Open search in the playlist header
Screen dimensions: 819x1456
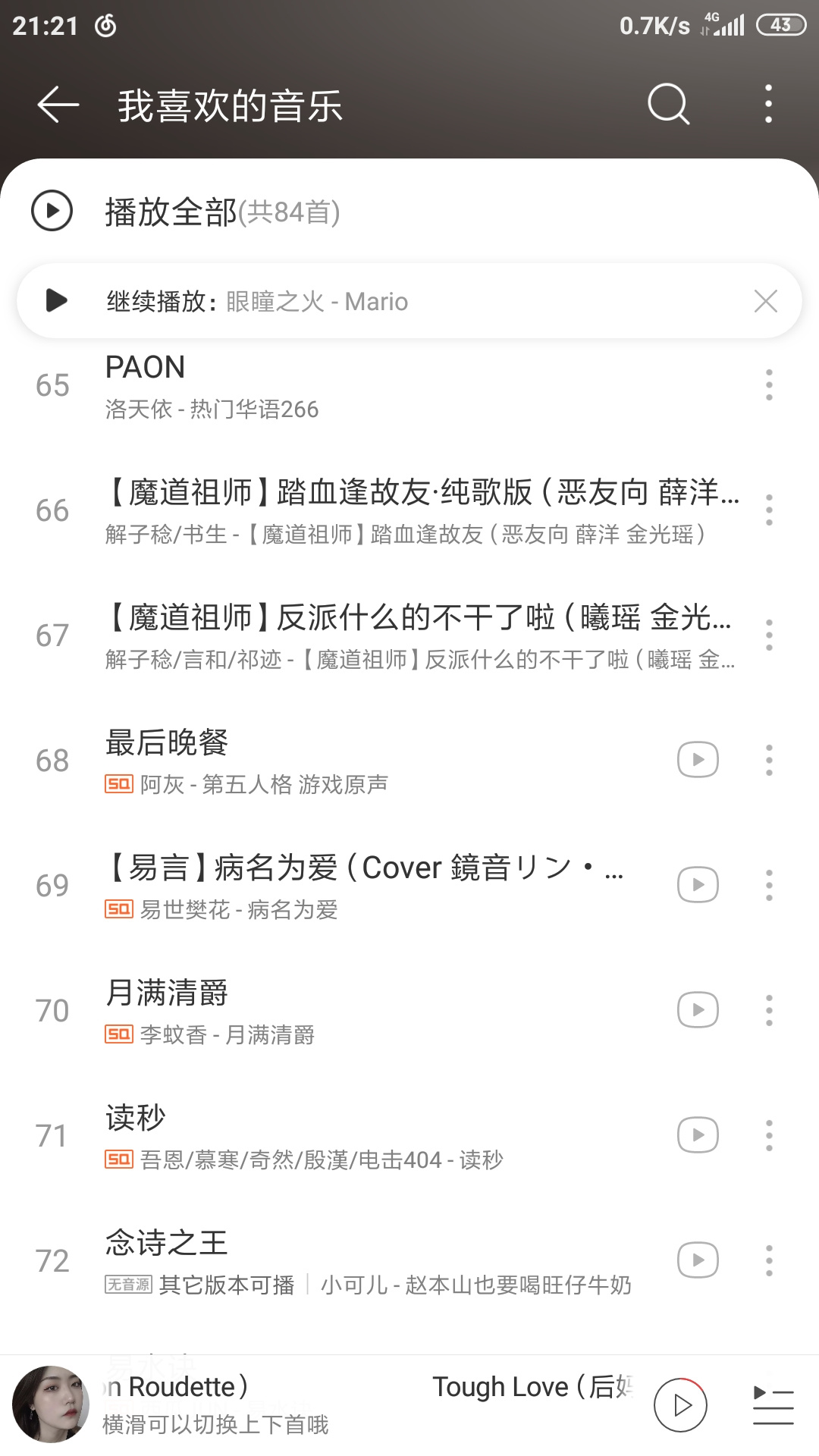pyautogui.click(x=669, y=104)
